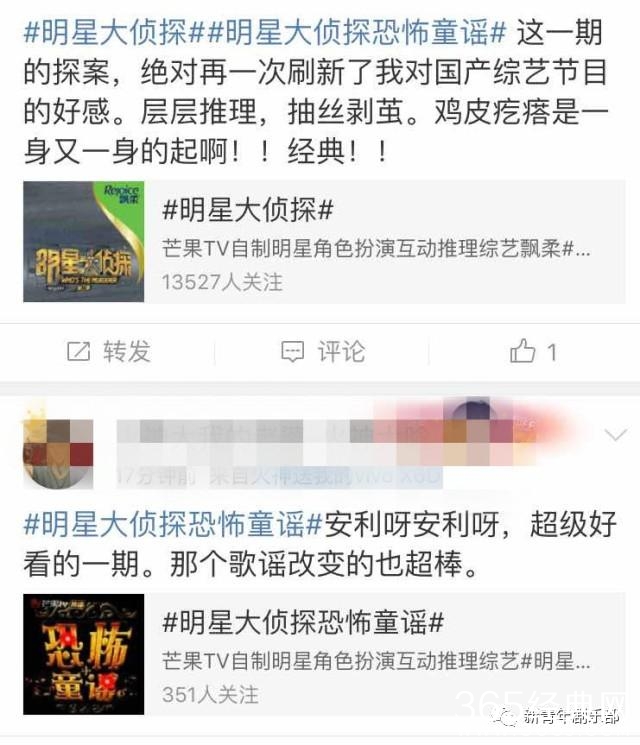Comment on the first post via 评论
This screenshot has height=745, width=640.
click(323, 351)
